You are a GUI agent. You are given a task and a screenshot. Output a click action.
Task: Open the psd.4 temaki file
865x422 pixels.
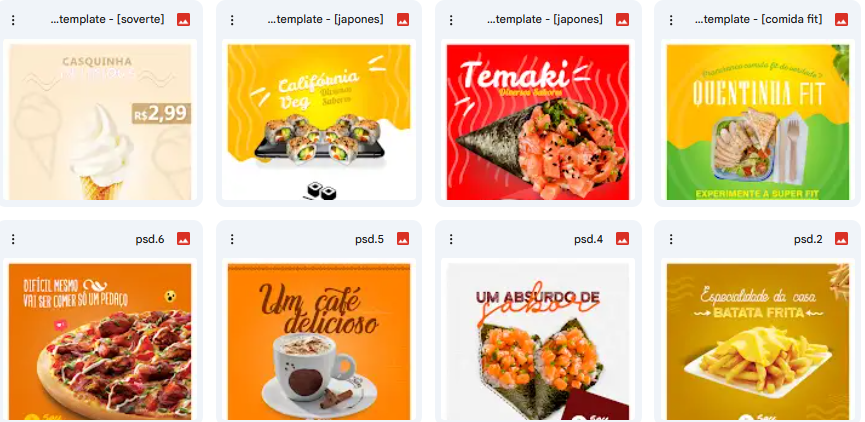click(538, 341)
